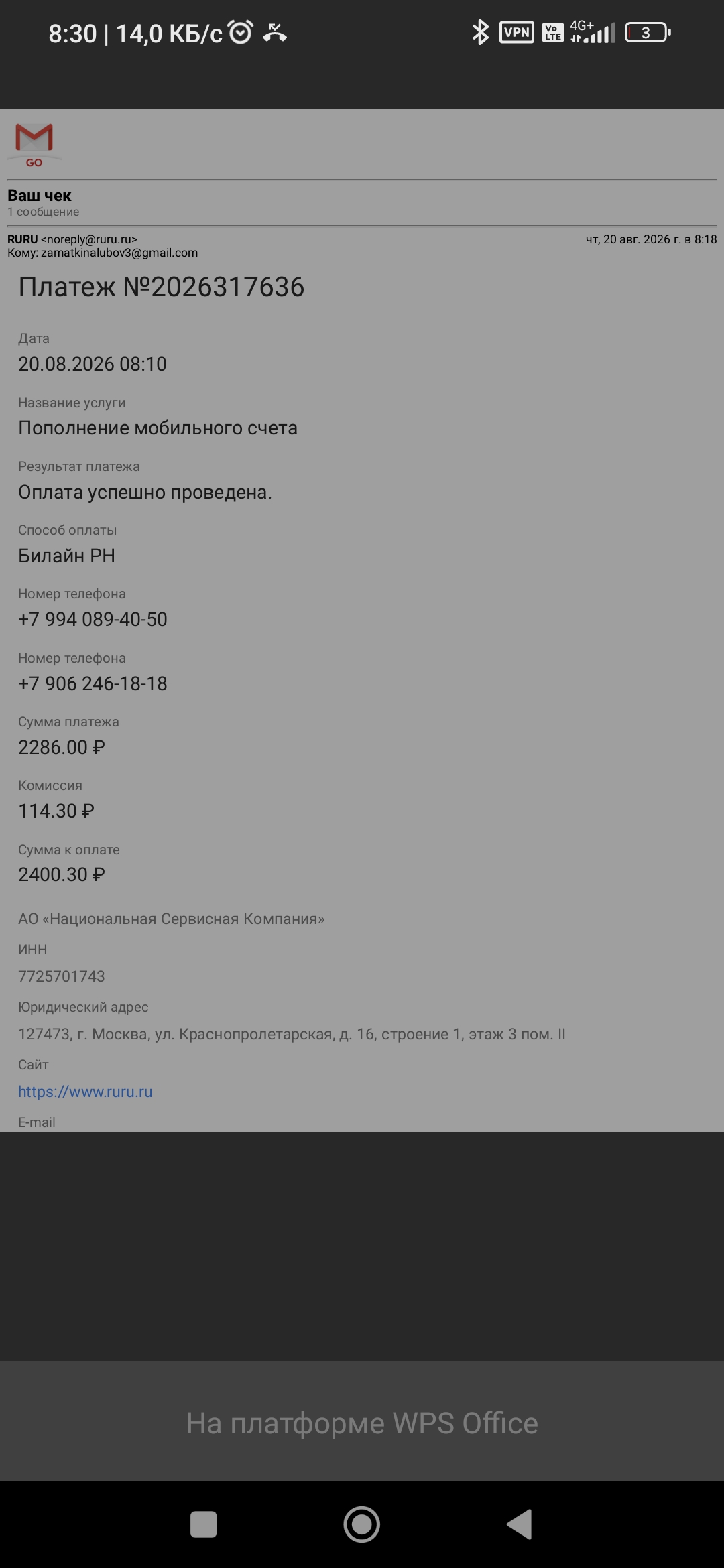Viewport: 724px width, 1568px height.
Task: Open recent apps
Action: pos(204,1524)
